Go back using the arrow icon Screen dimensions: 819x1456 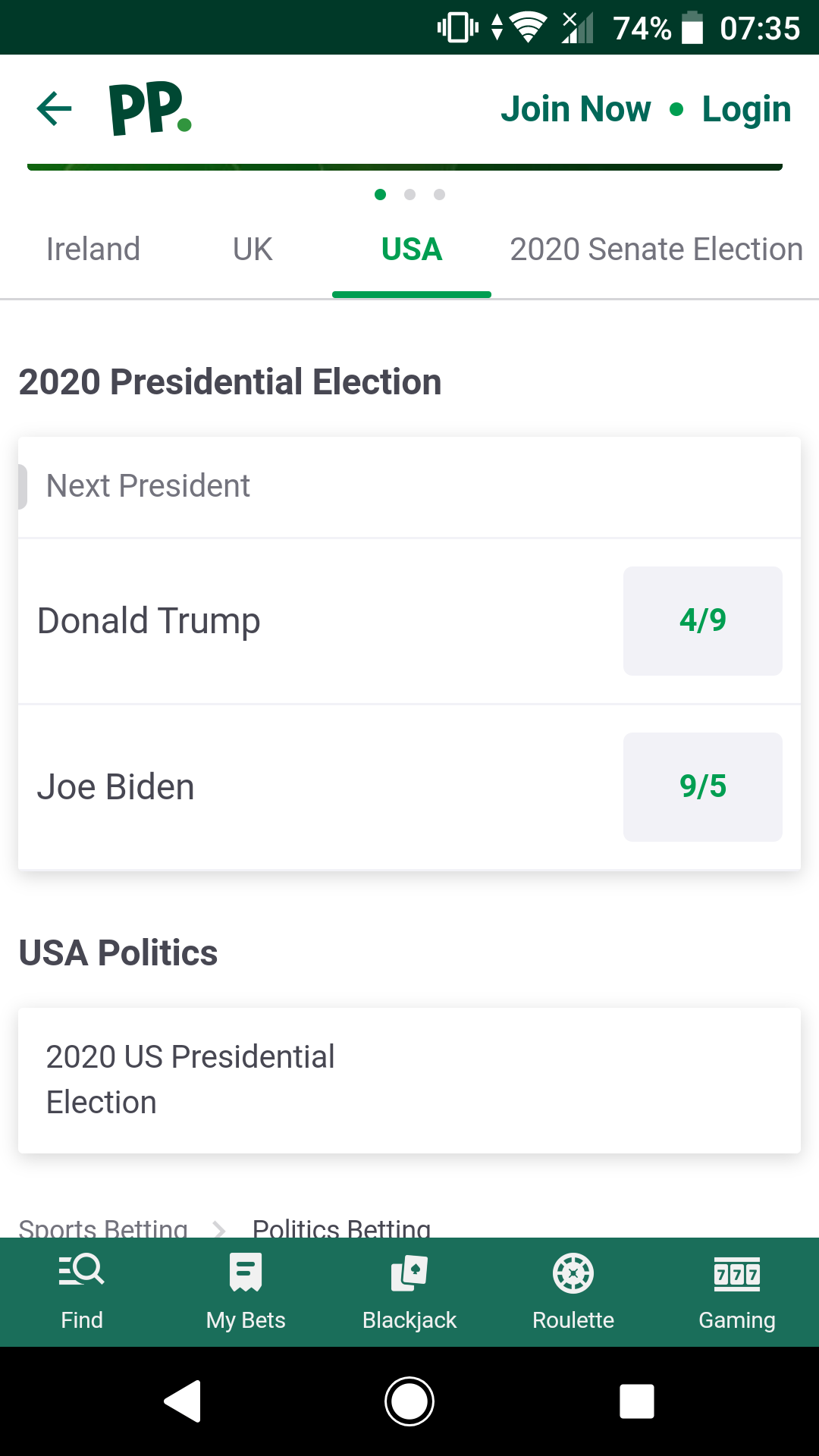(55, 109)
